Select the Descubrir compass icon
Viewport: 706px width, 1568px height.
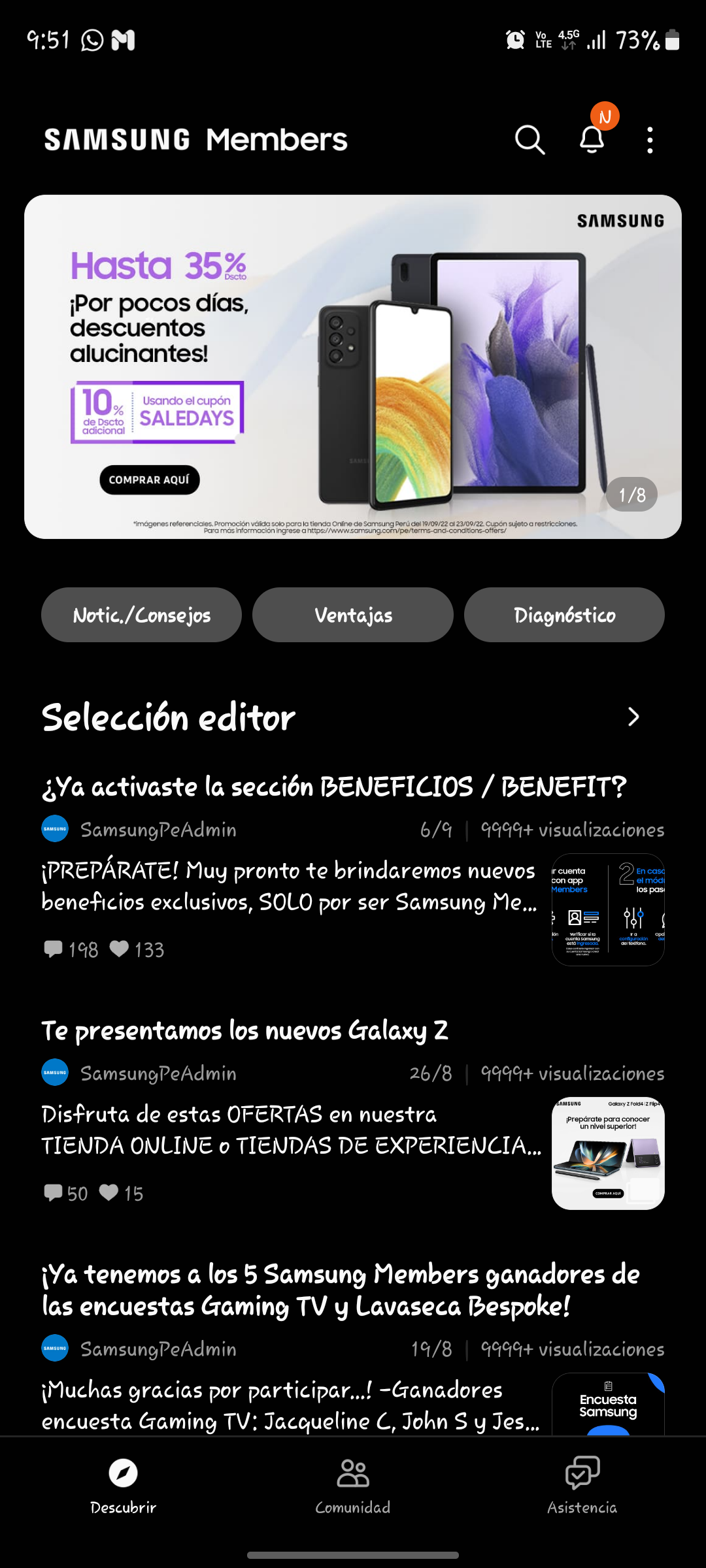(x=124, y=1473)
